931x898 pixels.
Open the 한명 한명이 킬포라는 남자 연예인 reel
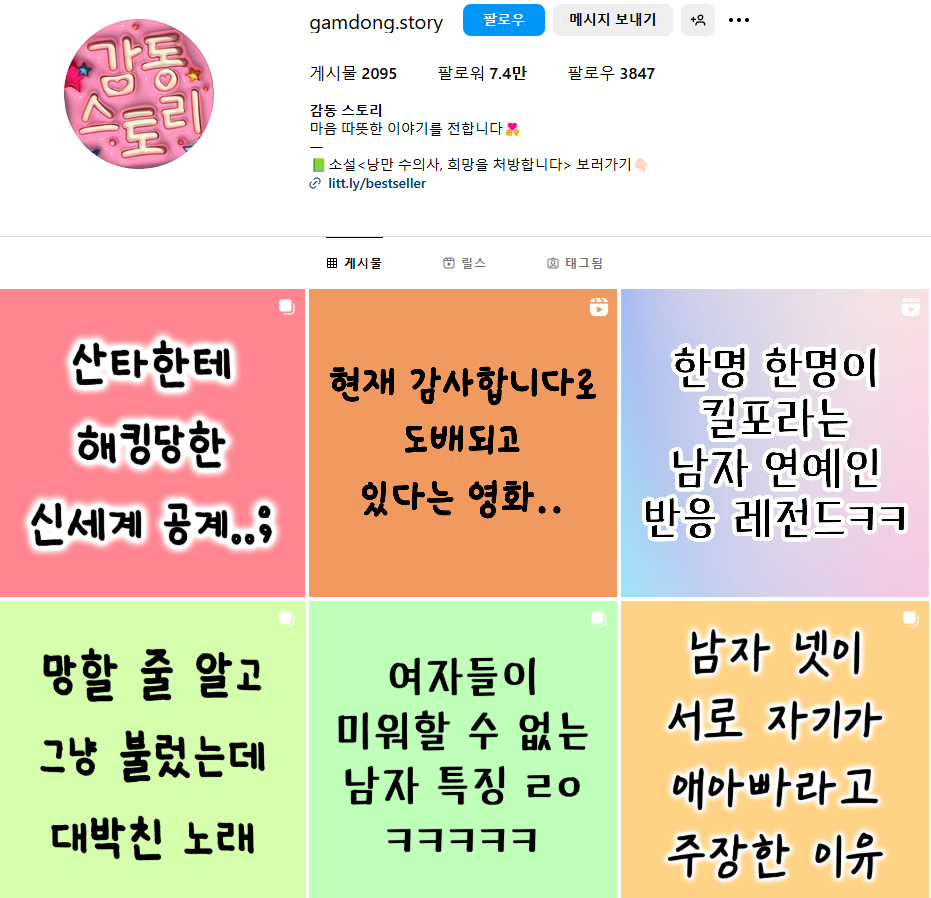(775, 443)
